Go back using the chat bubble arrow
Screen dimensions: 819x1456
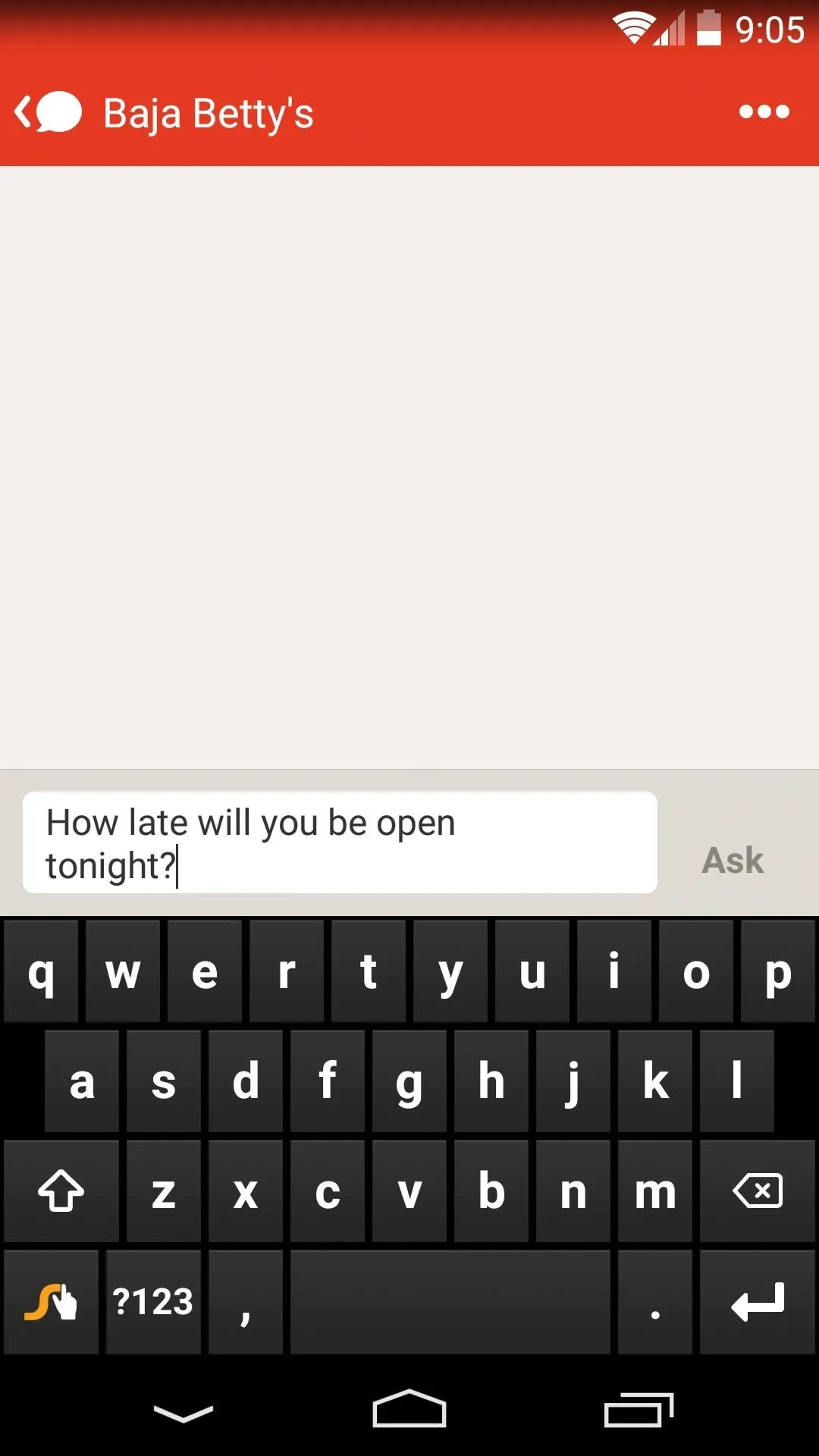pos(48,112)
